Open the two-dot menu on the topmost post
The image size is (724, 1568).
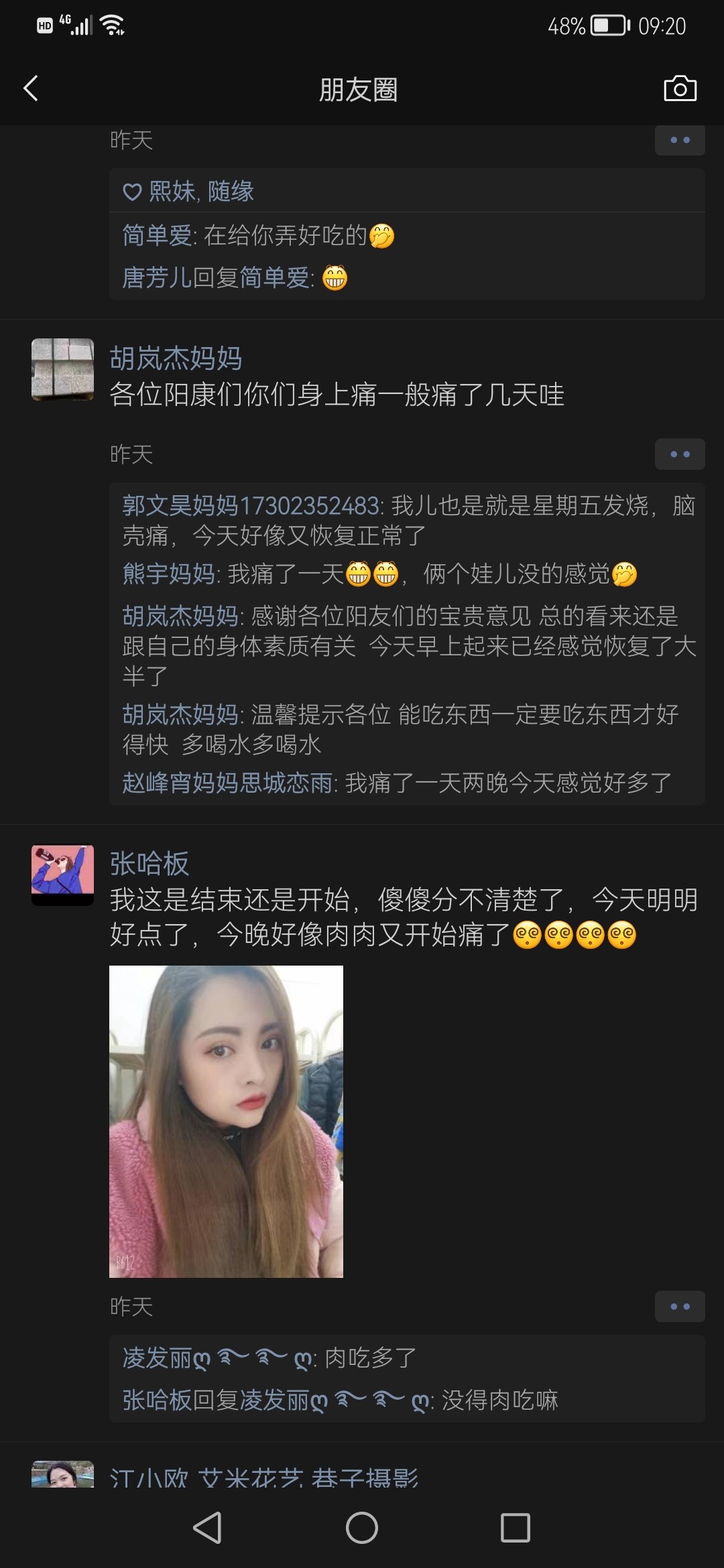pyautogui.click(x=680, y=140)
